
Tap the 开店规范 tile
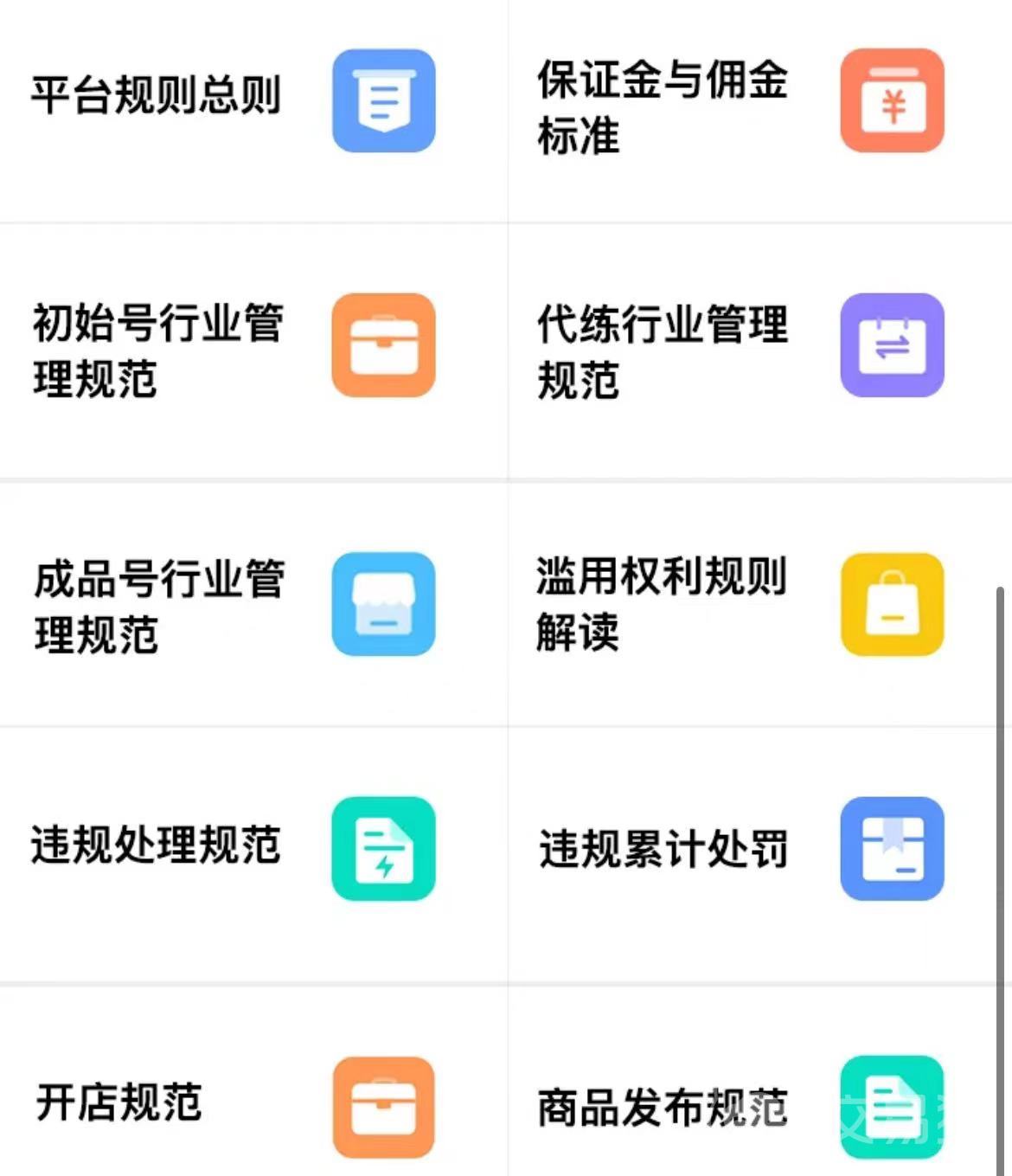point(118,1103)
